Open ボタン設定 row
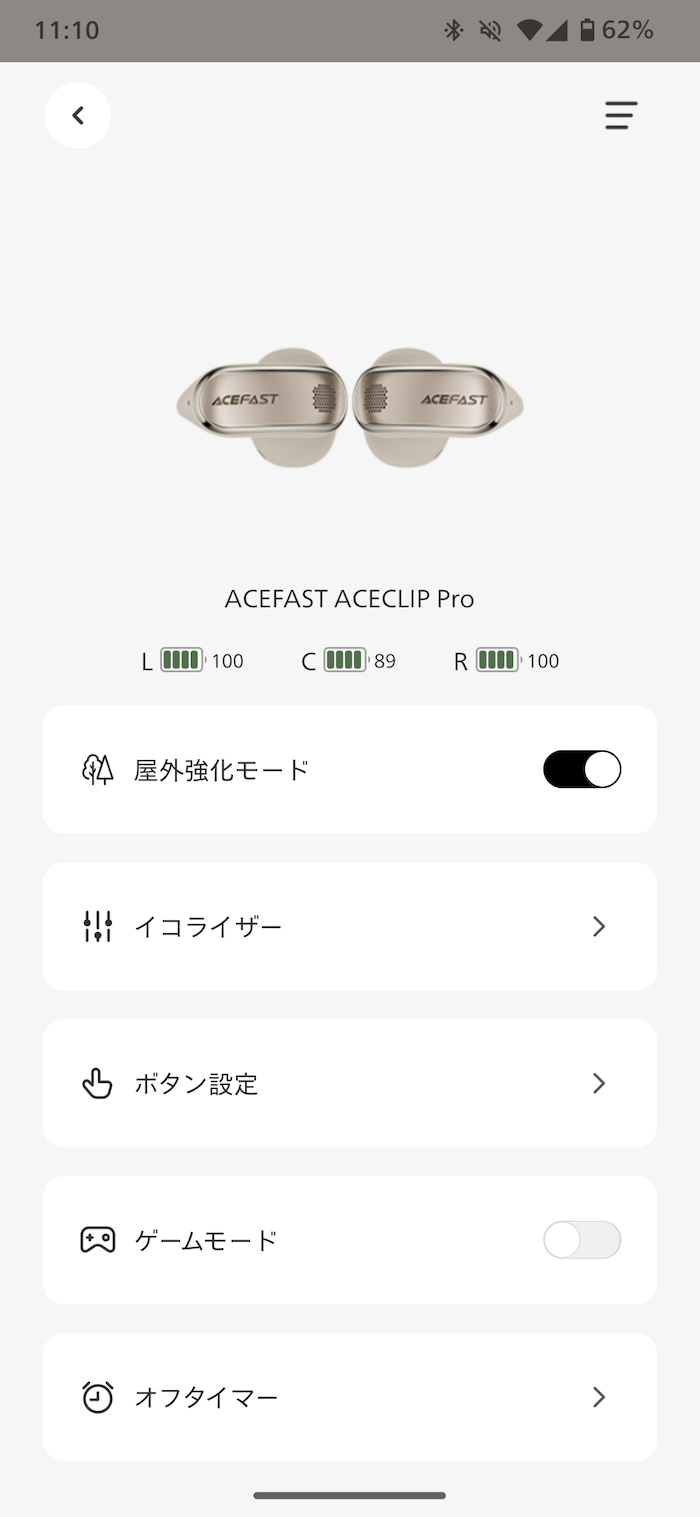 [x=350, y=1084]
